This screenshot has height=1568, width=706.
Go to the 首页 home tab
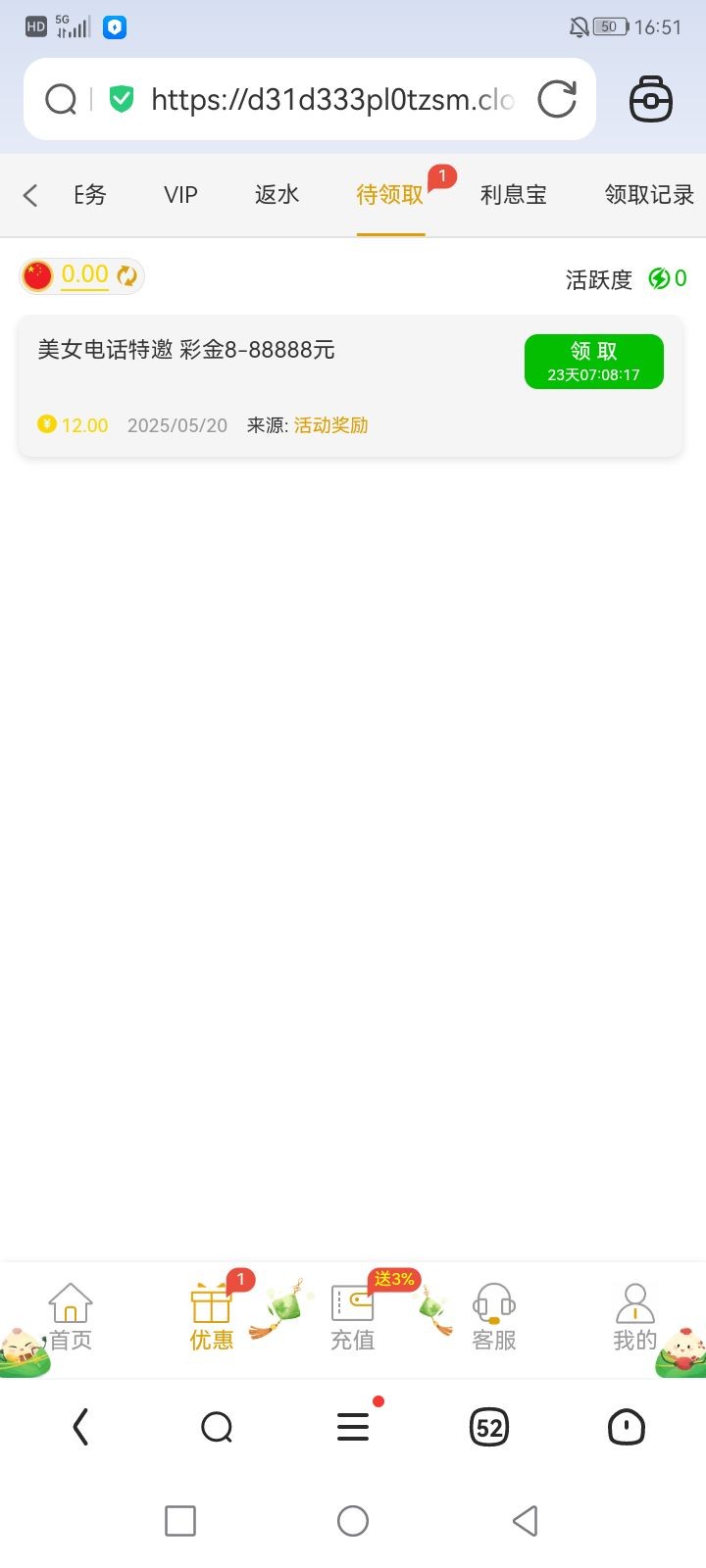71,1318
